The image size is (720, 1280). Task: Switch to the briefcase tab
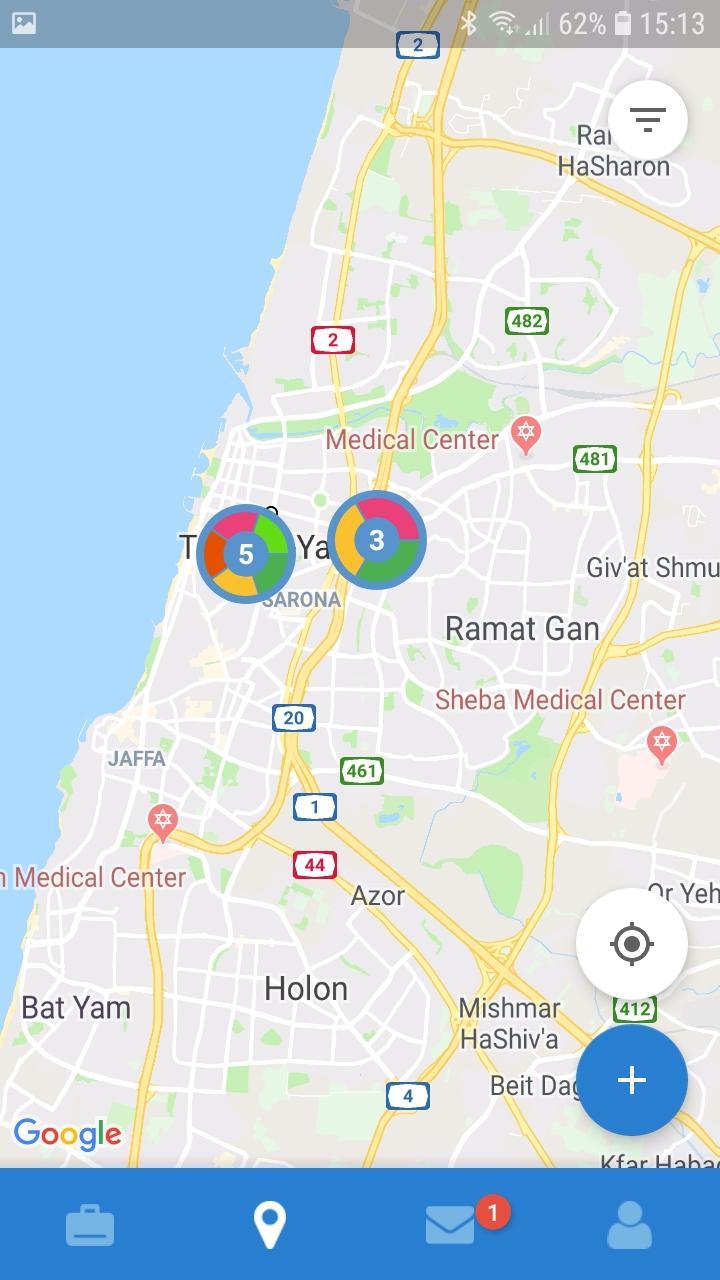(x=90, y=1225)
